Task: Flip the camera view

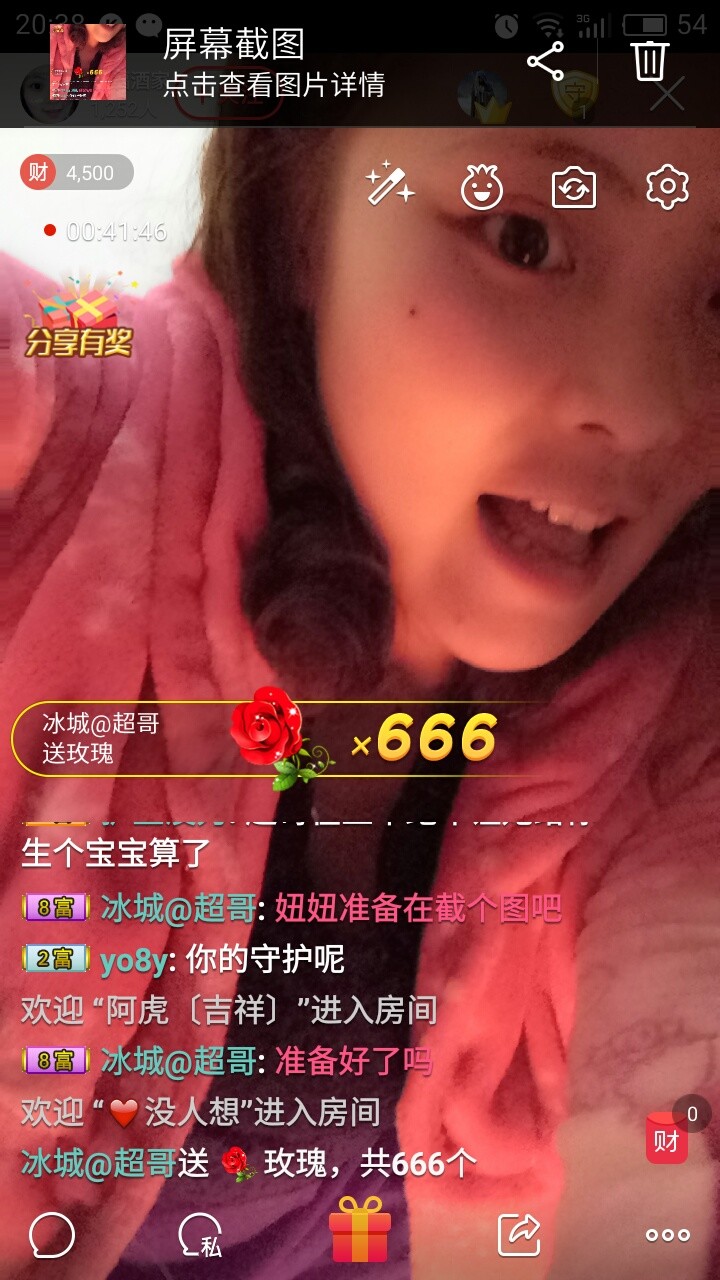Action: [x=574, y=188]
